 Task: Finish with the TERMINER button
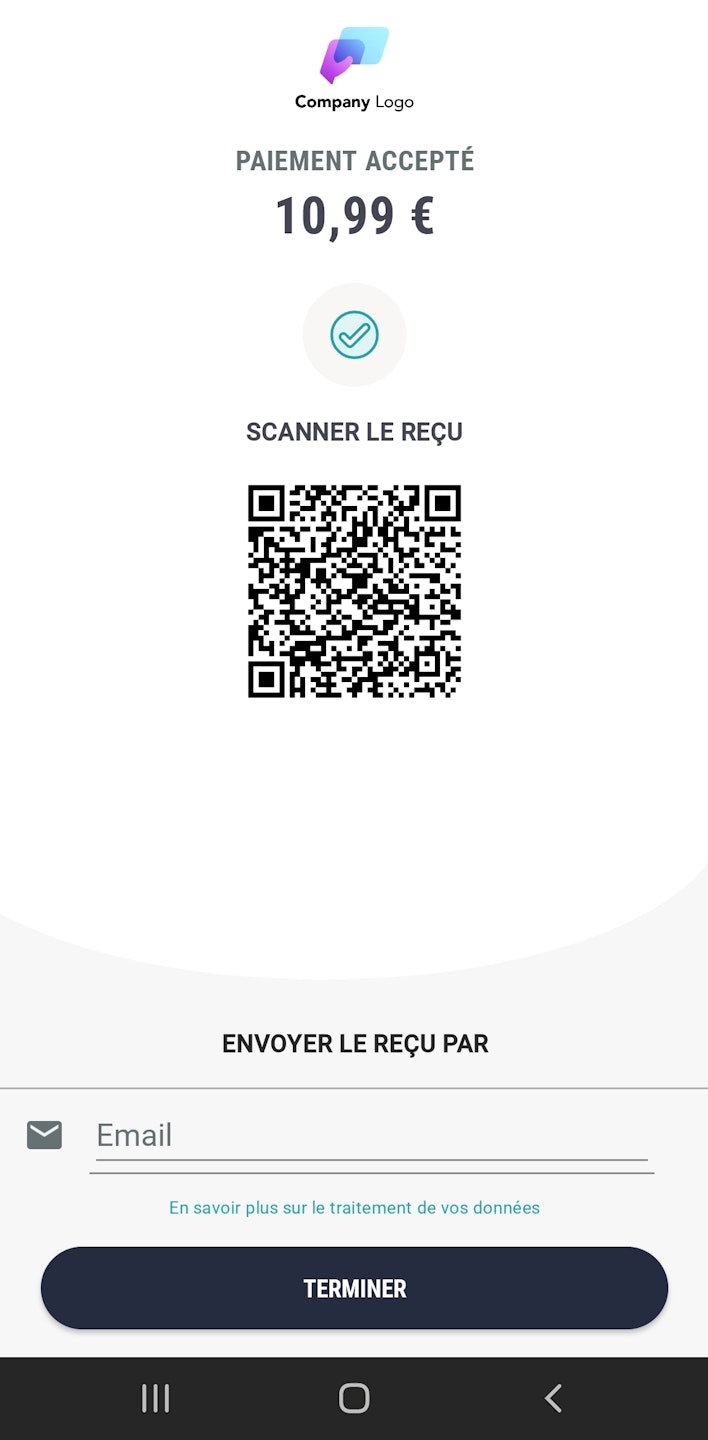(354, 1288)
